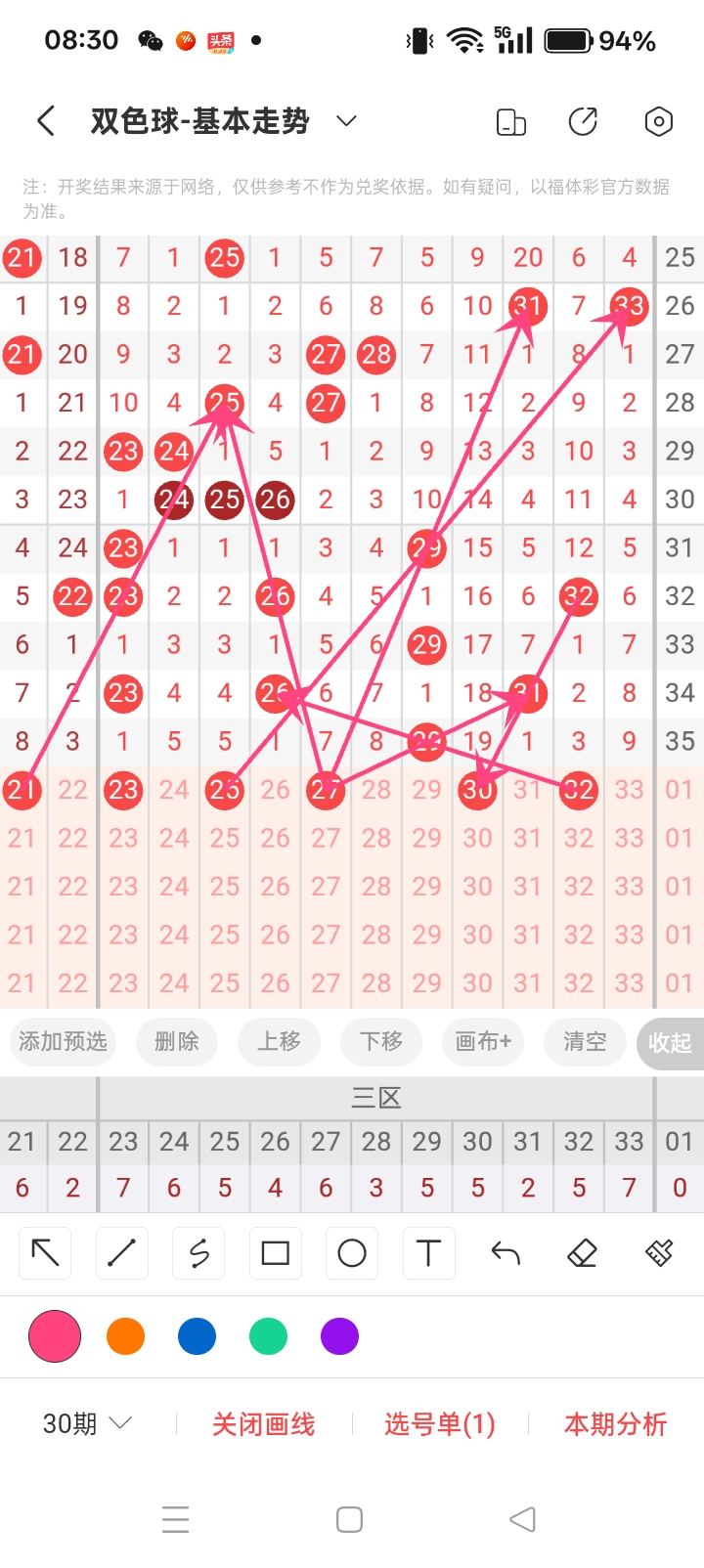Select the arrow drawing tool
704x1568 pixels.
point(44,1252)
